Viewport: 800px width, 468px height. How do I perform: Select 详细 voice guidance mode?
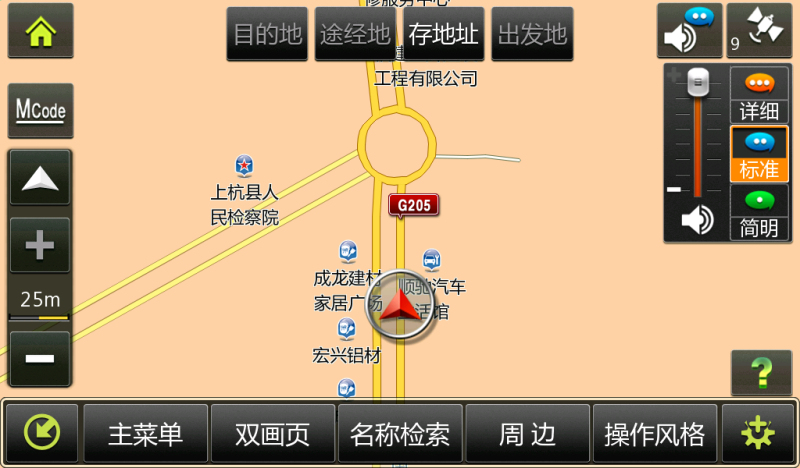pos(759,96)
